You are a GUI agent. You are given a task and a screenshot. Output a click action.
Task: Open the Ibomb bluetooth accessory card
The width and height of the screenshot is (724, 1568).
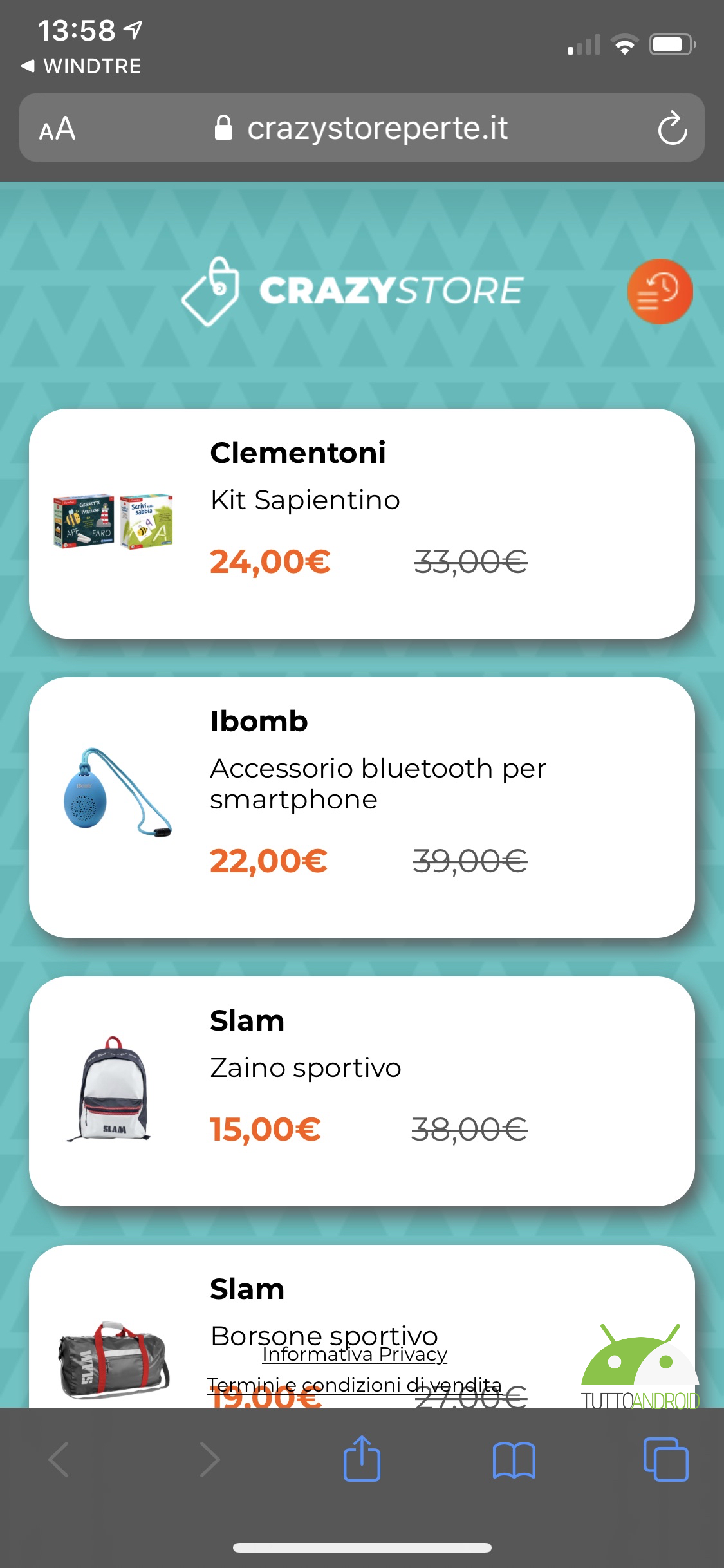(362, 807)
